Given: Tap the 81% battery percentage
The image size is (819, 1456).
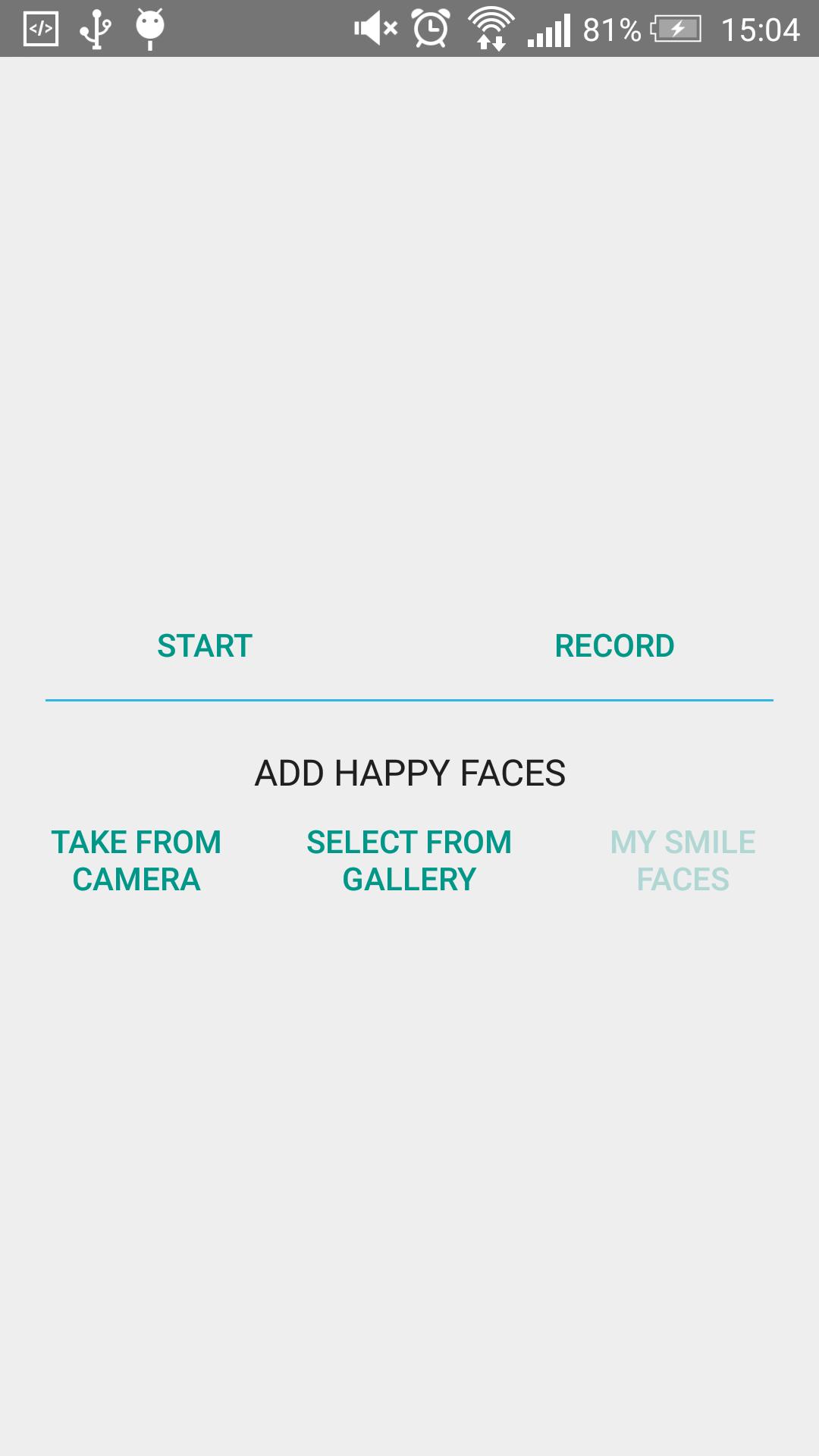Looking at the screenshot, I should 609,29.
